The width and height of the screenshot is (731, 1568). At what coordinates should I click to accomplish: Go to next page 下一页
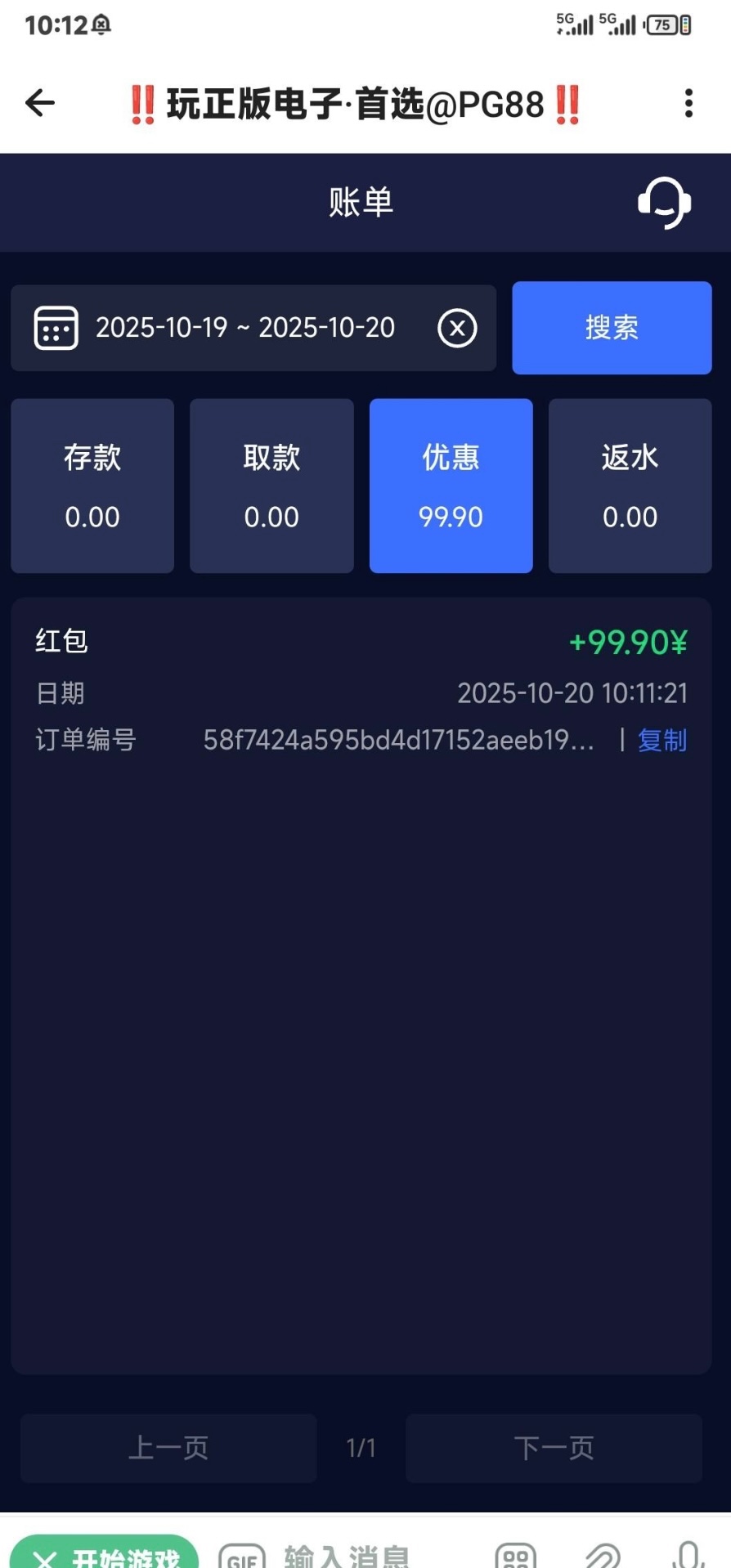point(554,1448)
